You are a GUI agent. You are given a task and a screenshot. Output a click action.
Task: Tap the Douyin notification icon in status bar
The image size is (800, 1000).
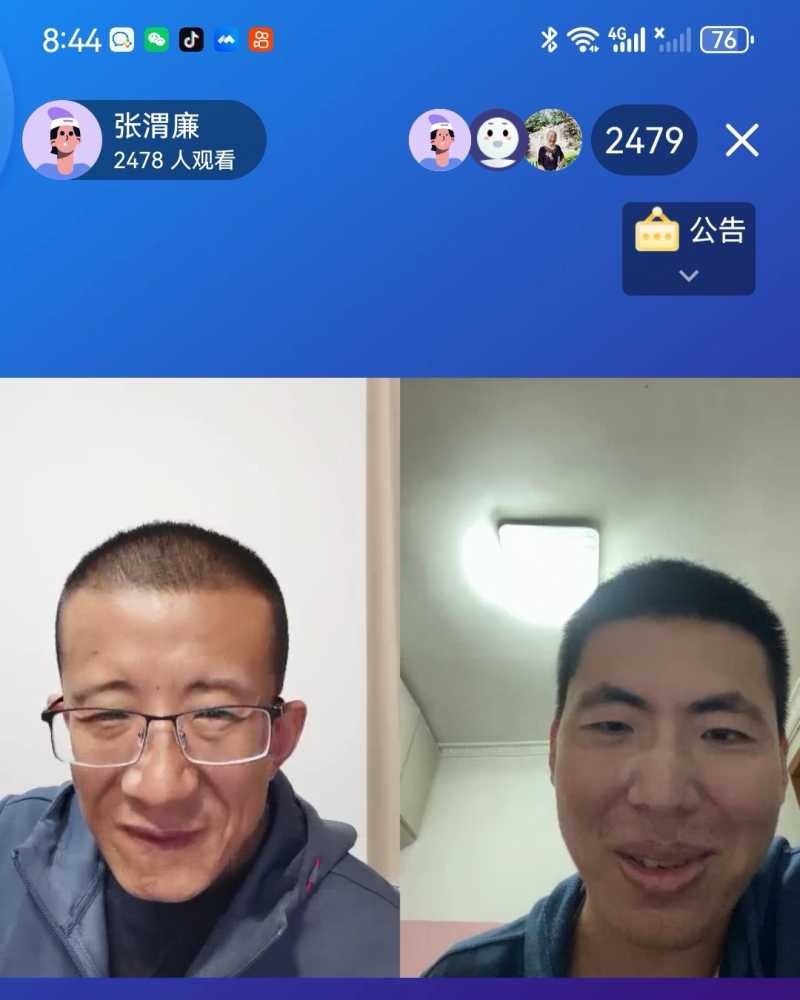pos(192,40)
